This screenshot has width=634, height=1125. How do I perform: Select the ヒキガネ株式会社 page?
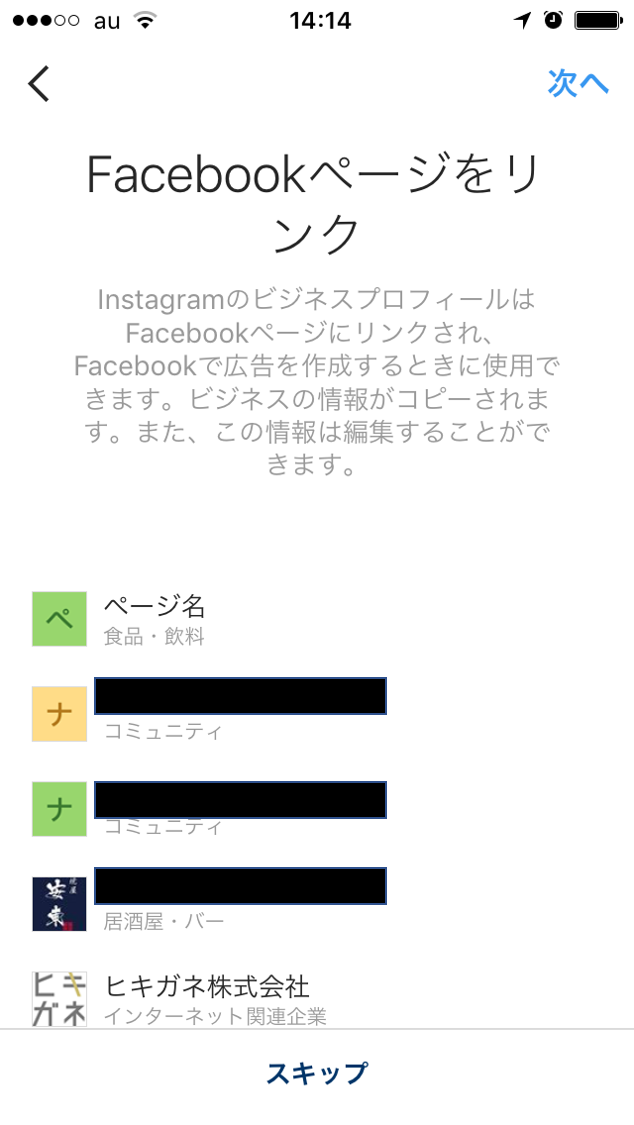coord(317,998)
